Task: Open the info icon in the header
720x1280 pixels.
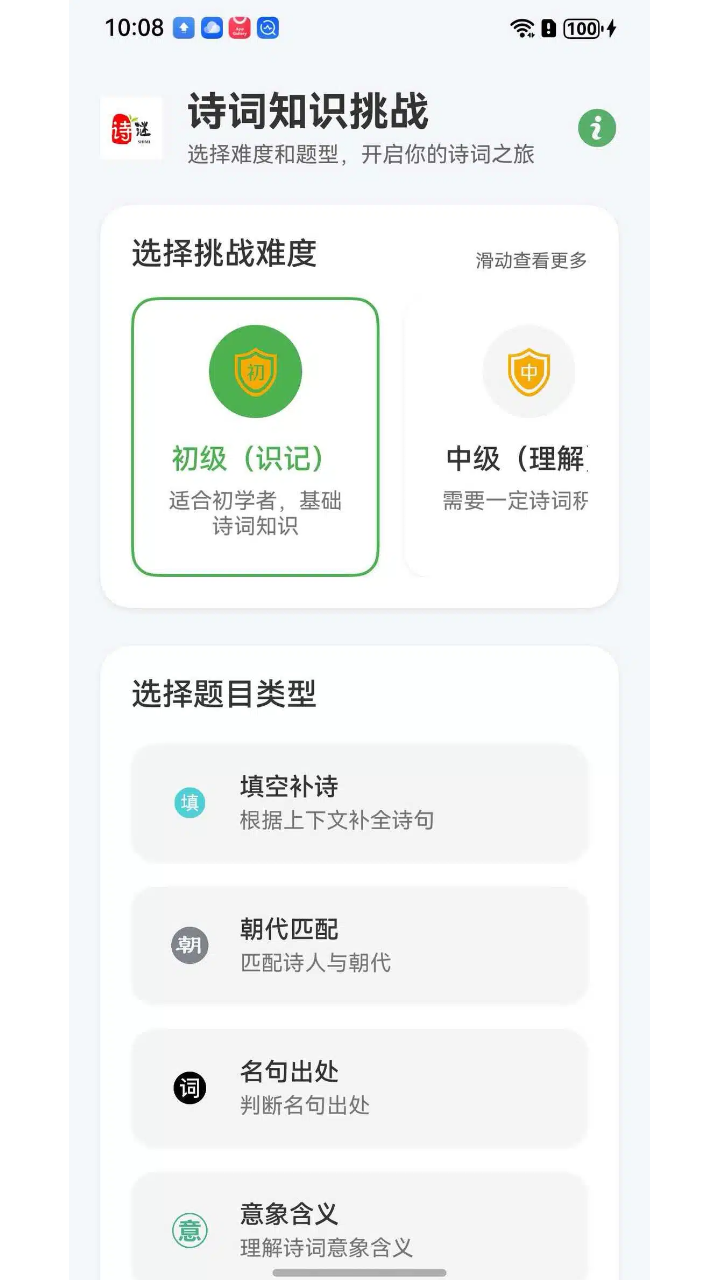Action: point(597,128)
